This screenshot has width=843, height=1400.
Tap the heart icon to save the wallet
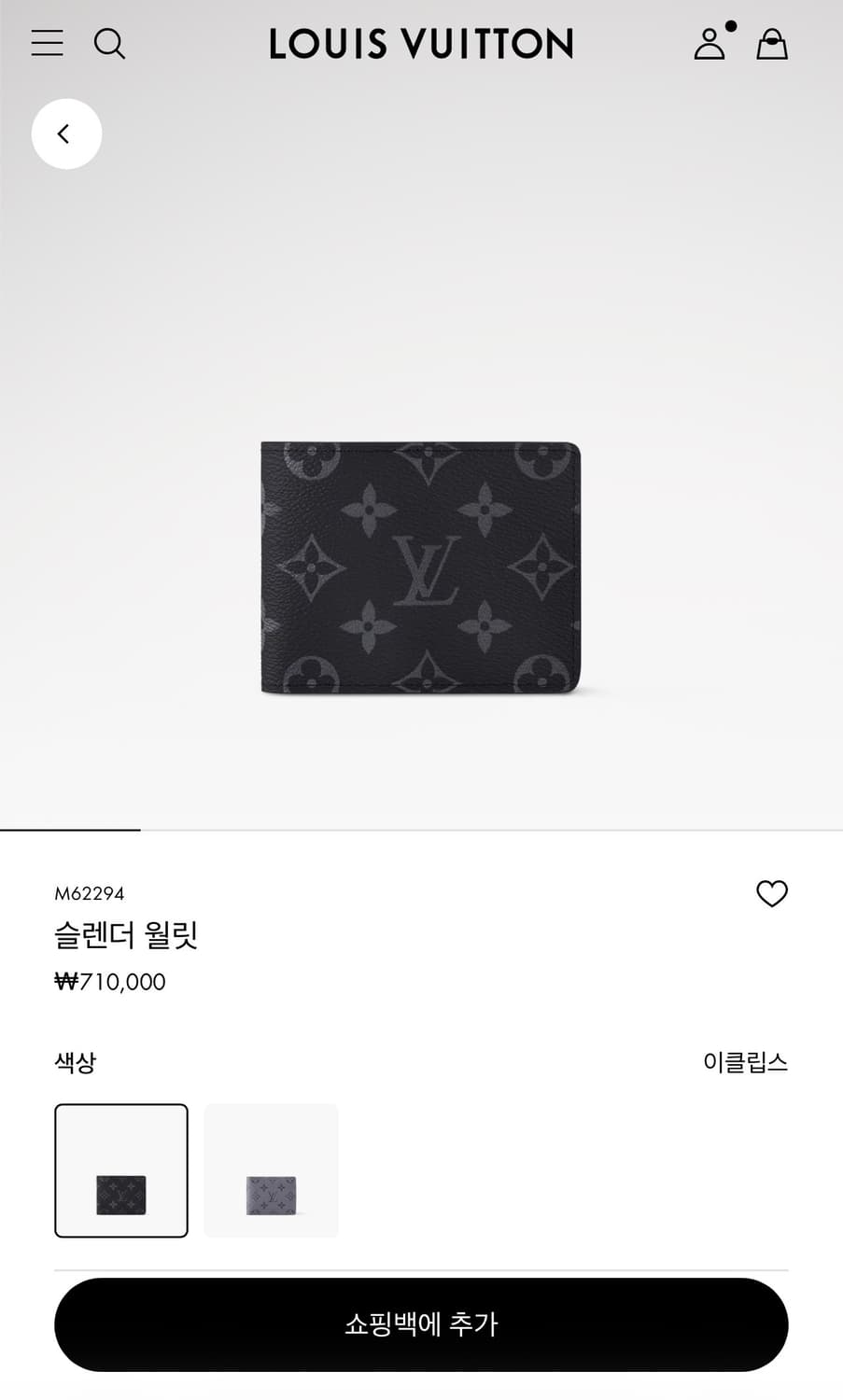773,893
